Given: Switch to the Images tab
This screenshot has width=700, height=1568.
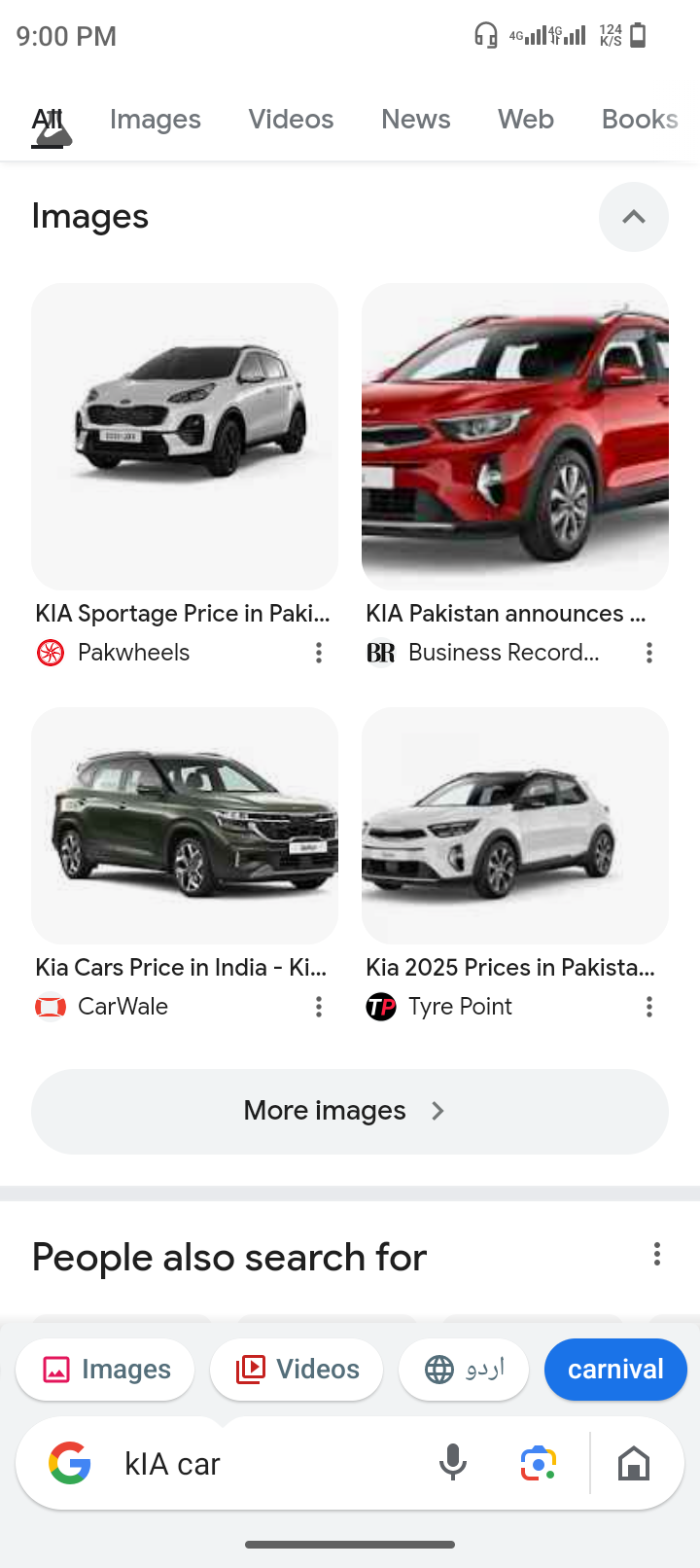Looking at the screenshot, I should click(x=155, y=120).
